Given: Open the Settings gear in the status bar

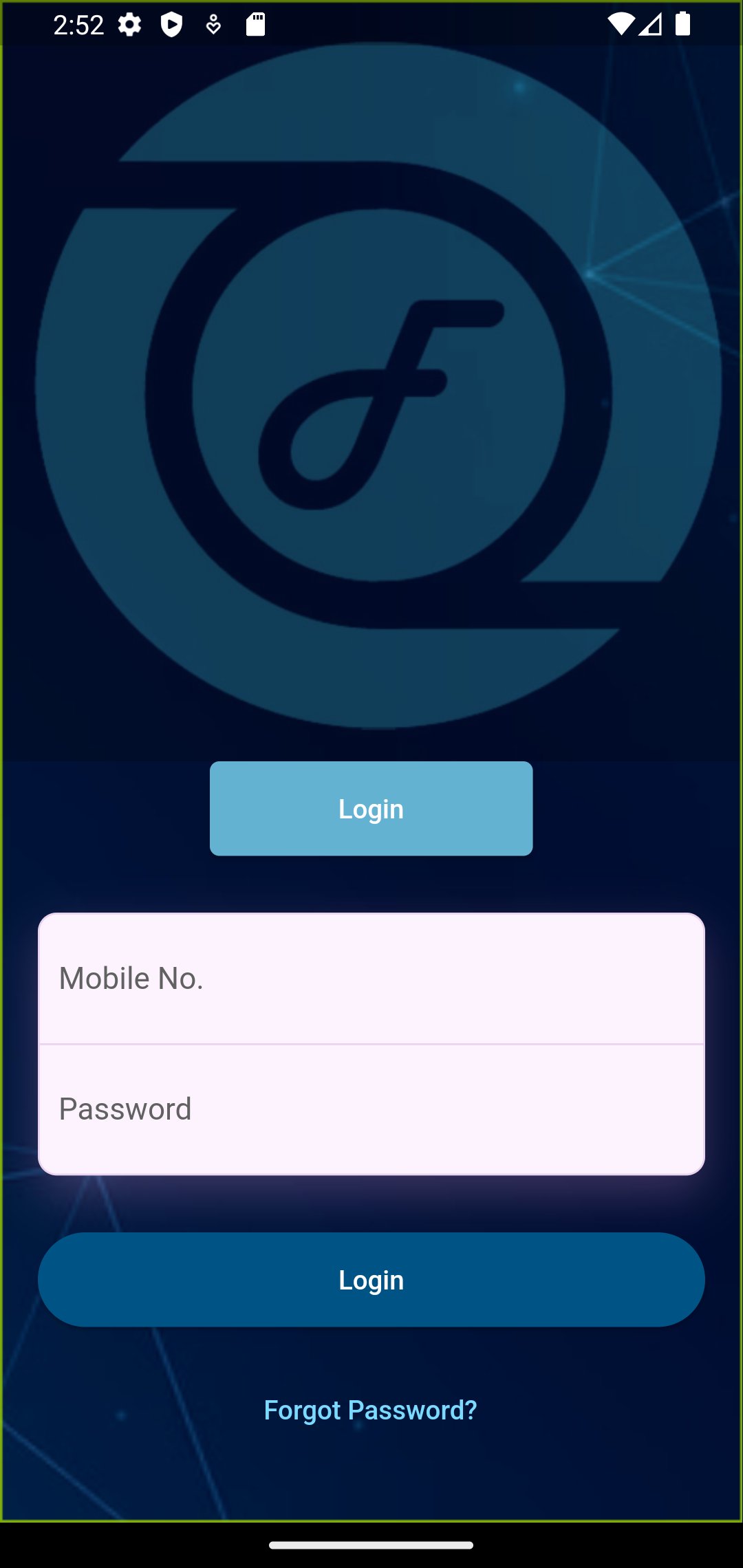Looking at the screenshot, I should (129, 25).
